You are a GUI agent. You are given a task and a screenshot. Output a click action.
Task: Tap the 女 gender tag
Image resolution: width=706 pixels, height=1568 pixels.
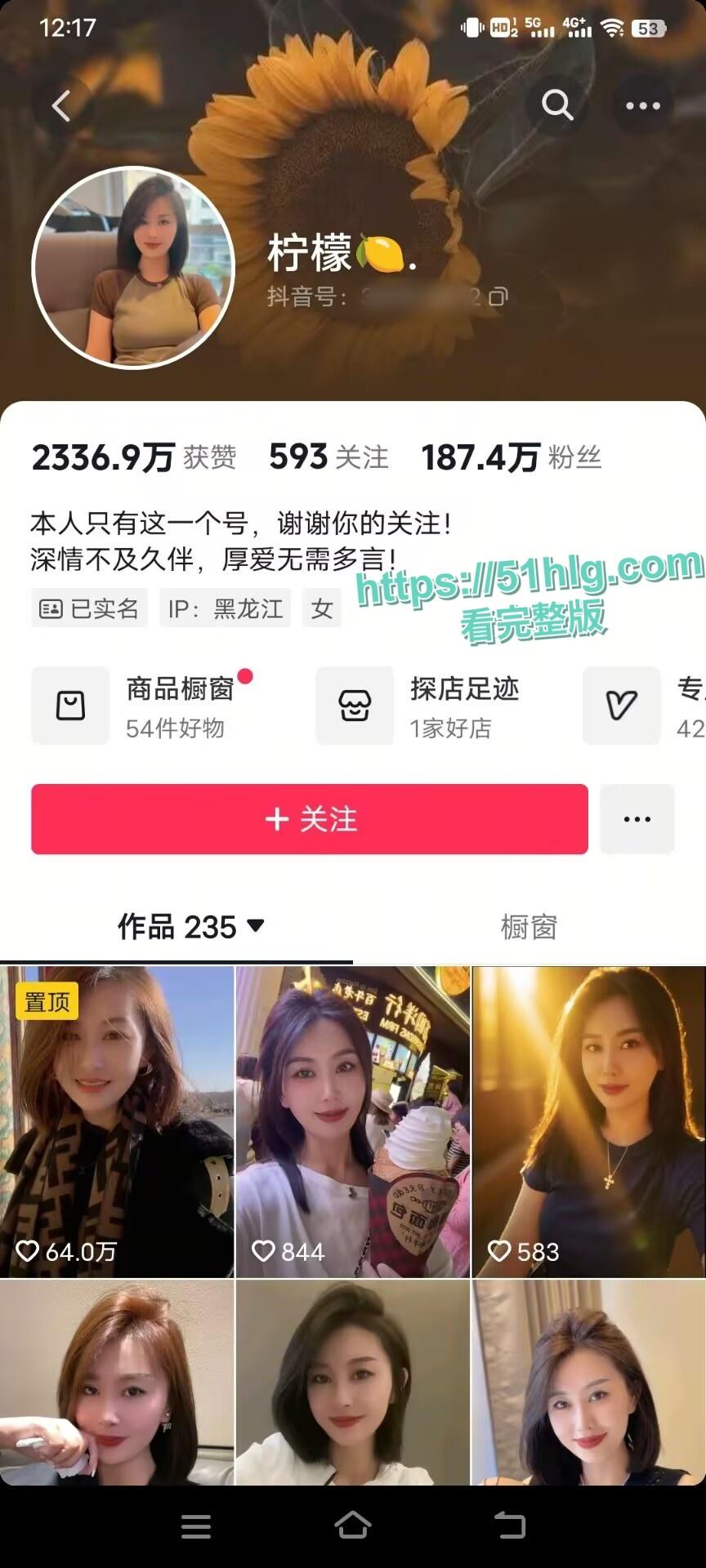(322, 608)
